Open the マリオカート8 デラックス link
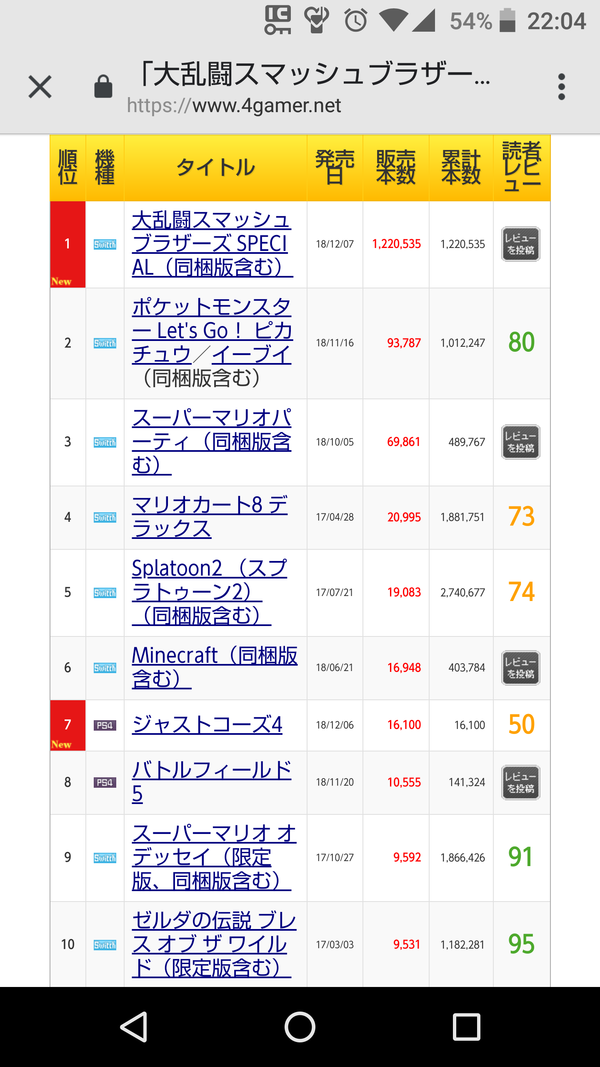 210,517
